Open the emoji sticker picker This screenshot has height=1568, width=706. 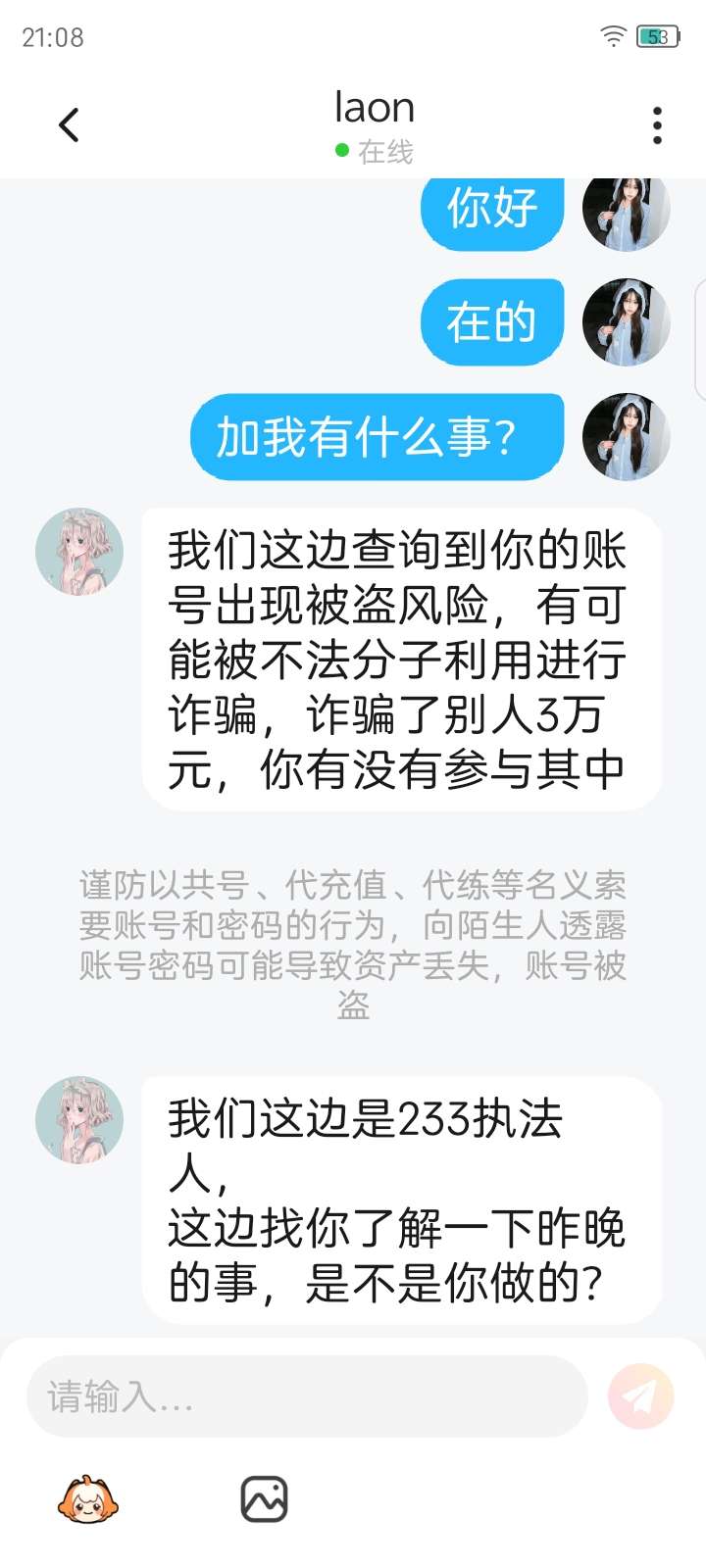tap(87, 1499)
